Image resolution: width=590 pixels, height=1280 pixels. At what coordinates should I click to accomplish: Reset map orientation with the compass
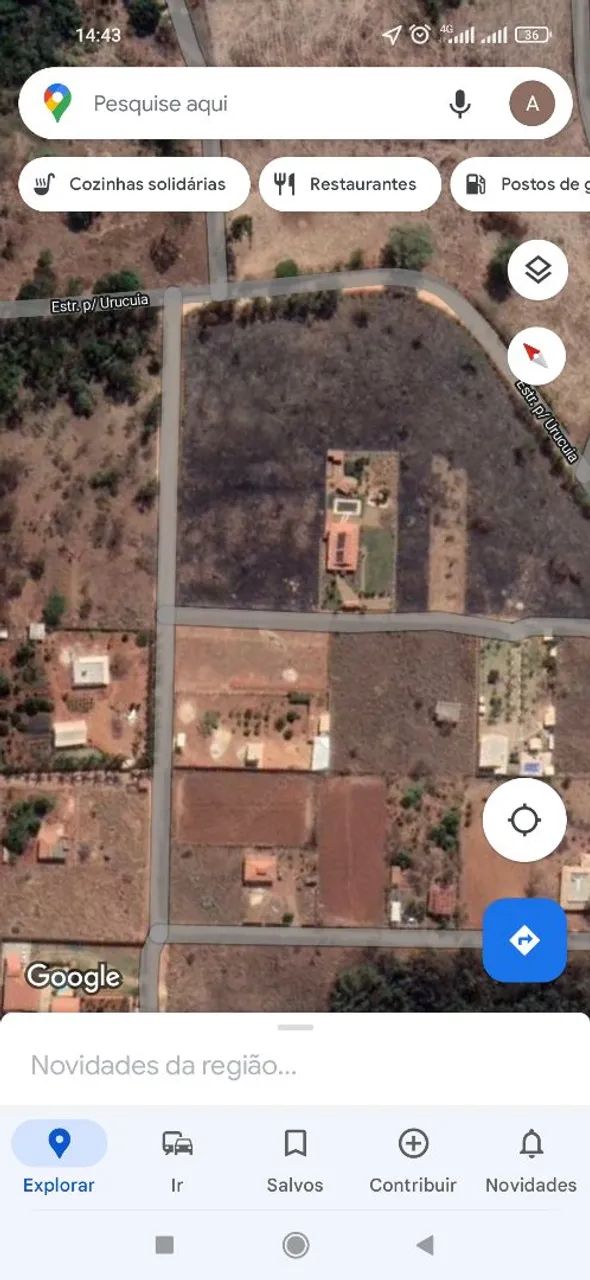pyautogui.click(x=537, y=356)
